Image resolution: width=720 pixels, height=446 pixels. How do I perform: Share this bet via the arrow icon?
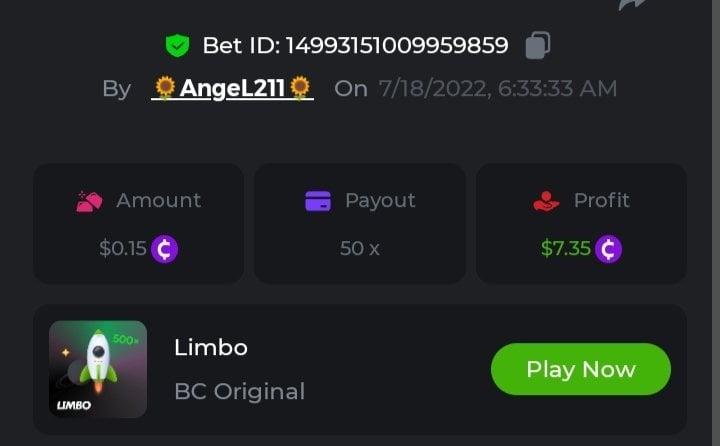(632, 4)
